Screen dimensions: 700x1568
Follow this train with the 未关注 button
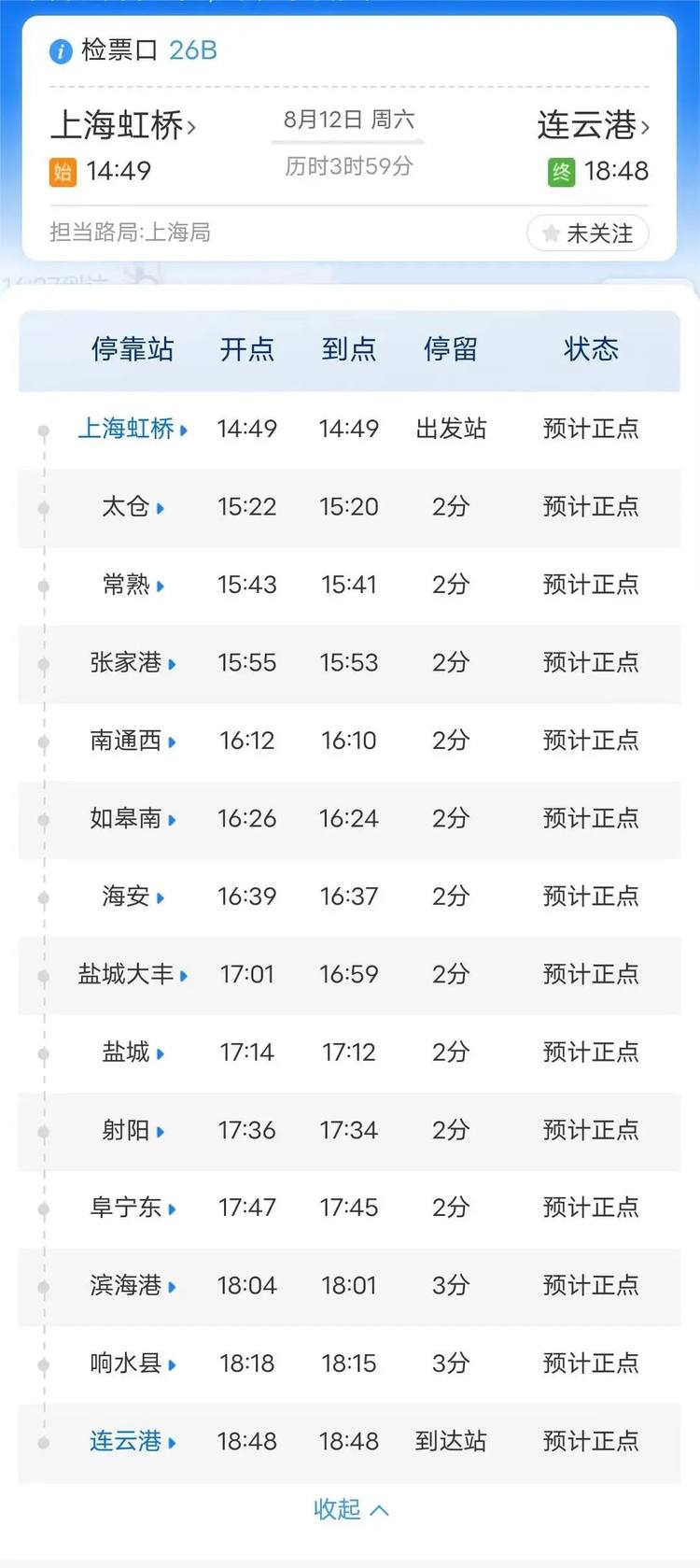[588, 233]
